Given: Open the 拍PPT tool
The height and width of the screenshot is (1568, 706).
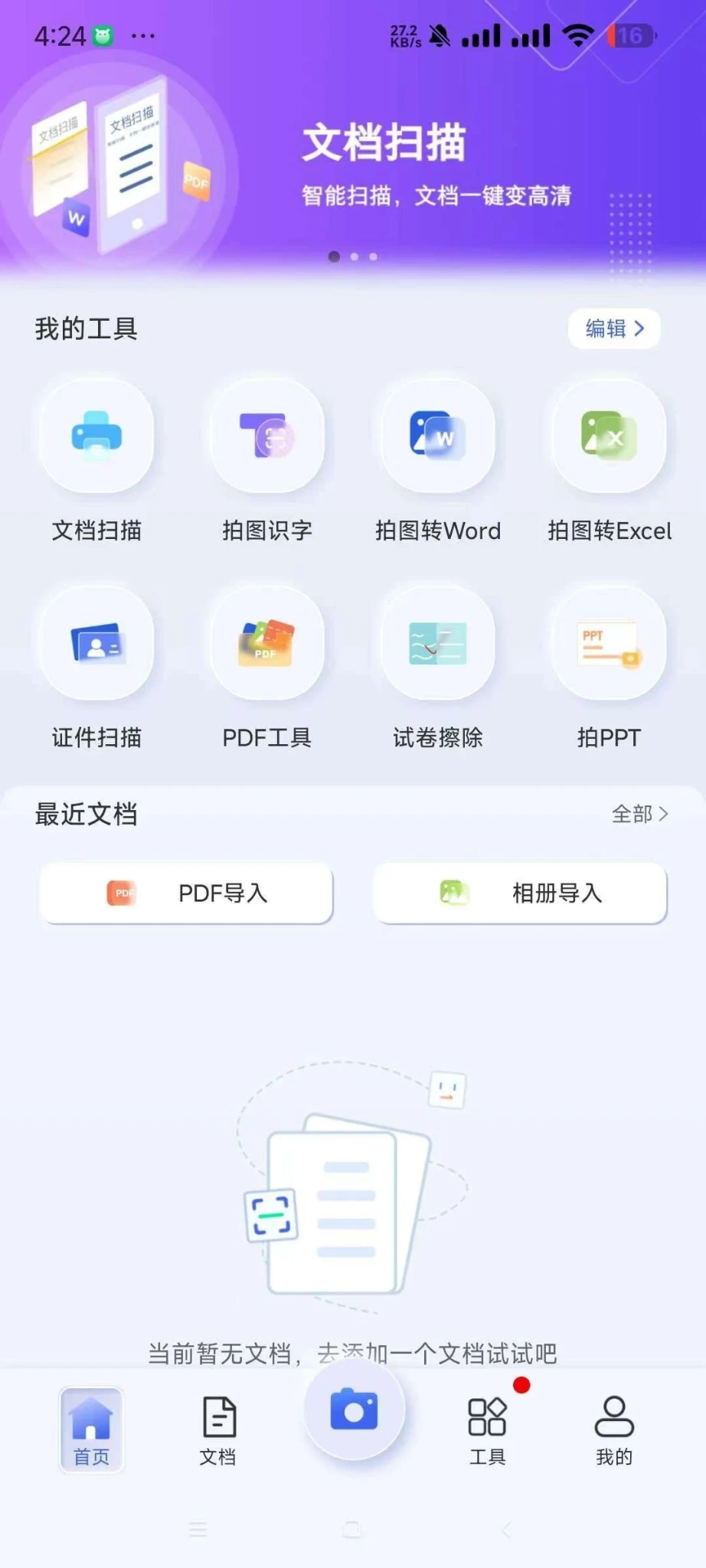Looking at the screenshot, I should [x=609, y=644].
